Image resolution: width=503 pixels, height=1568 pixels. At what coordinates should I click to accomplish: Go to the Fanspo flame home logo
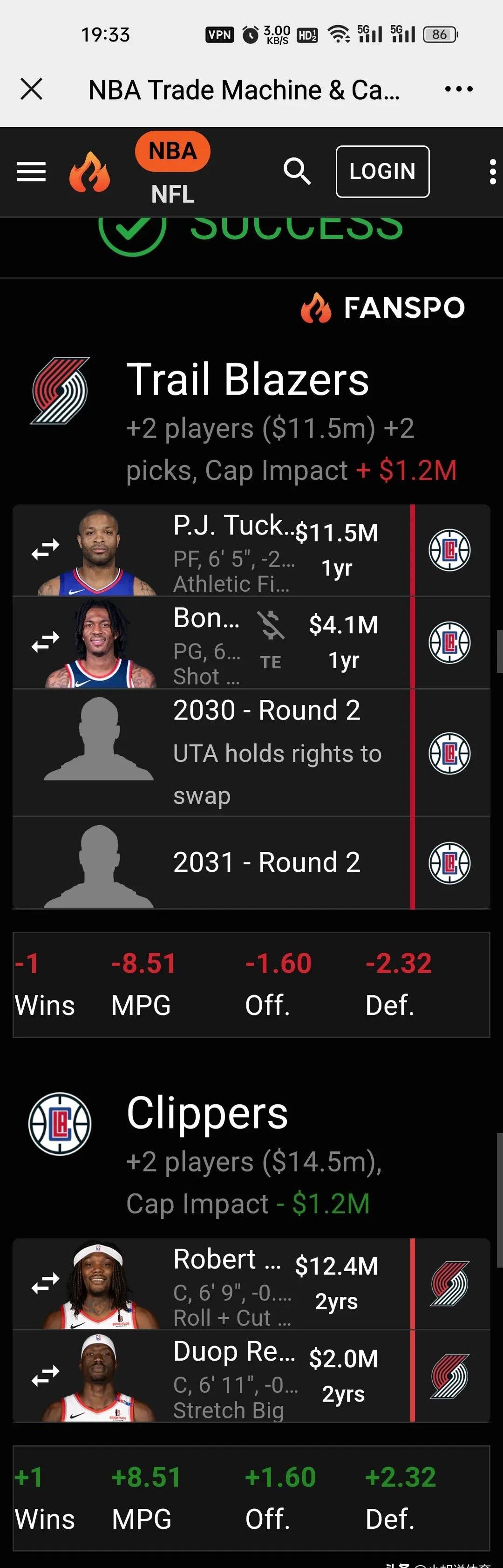pos(89,172)
